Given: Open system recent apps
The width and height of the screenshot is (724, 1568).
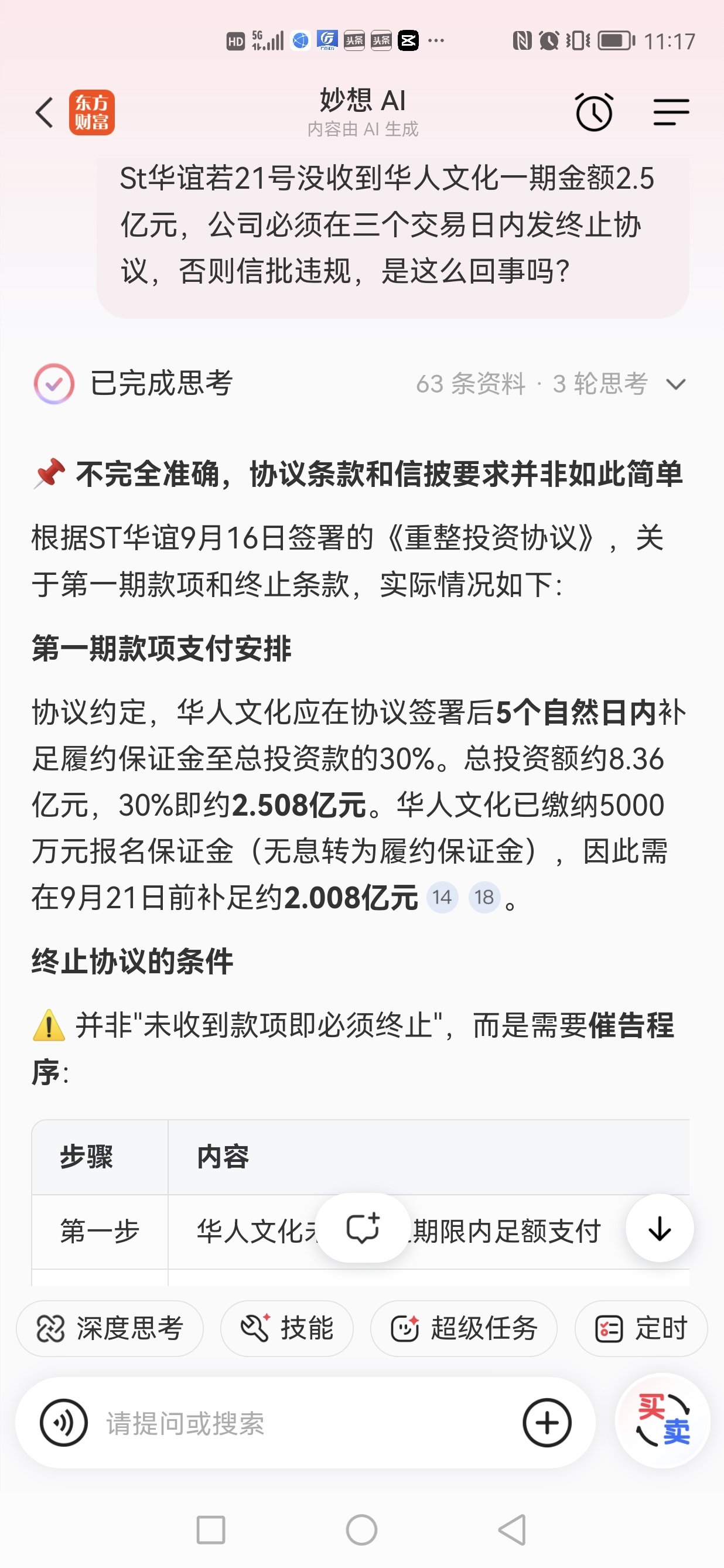Looking at the screenshot, I should click(x=210, y=1529).
